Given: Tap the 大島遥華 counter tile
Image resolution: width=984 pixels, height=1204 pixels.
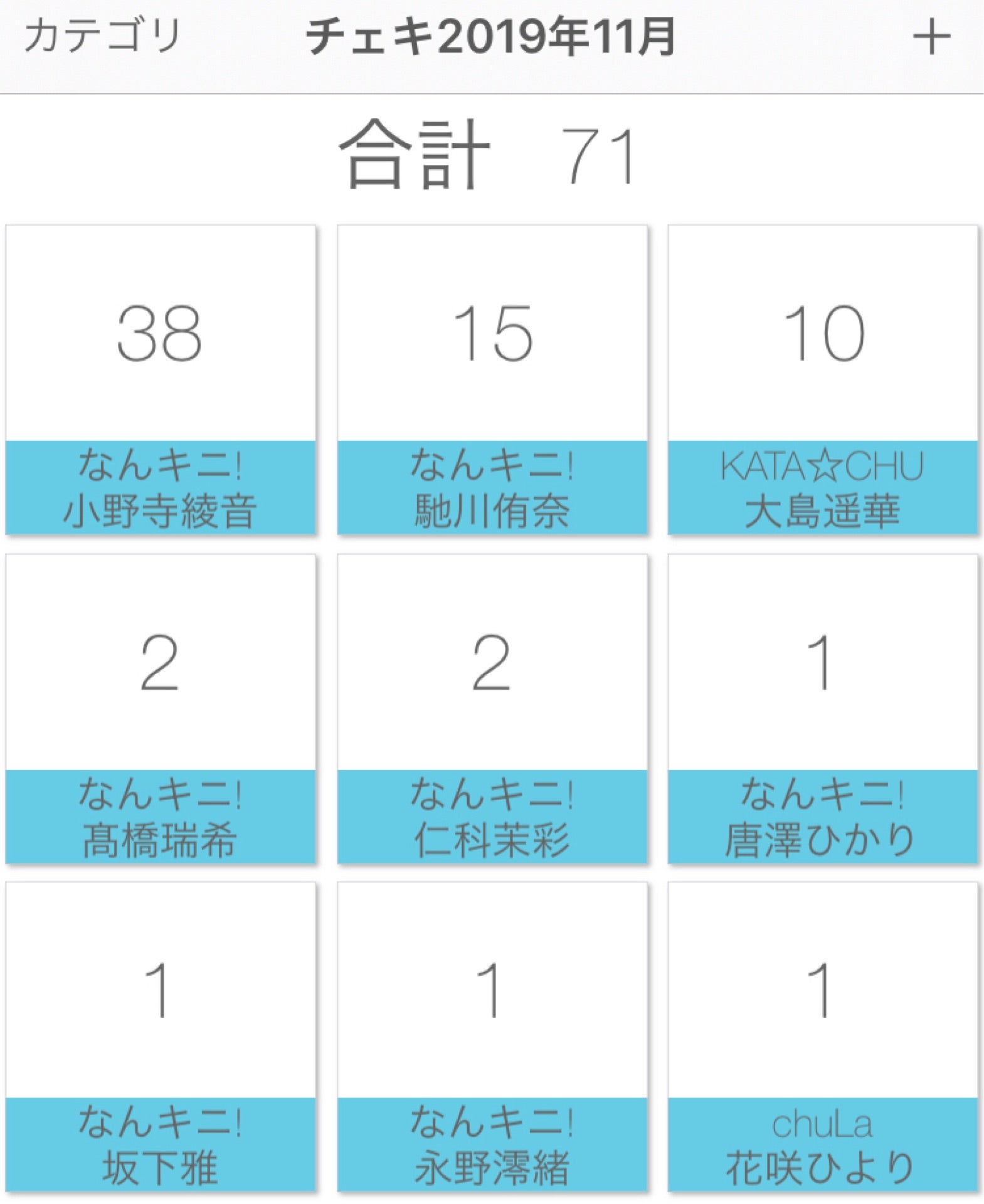Looking at the screenshot, I should [822, 379].
